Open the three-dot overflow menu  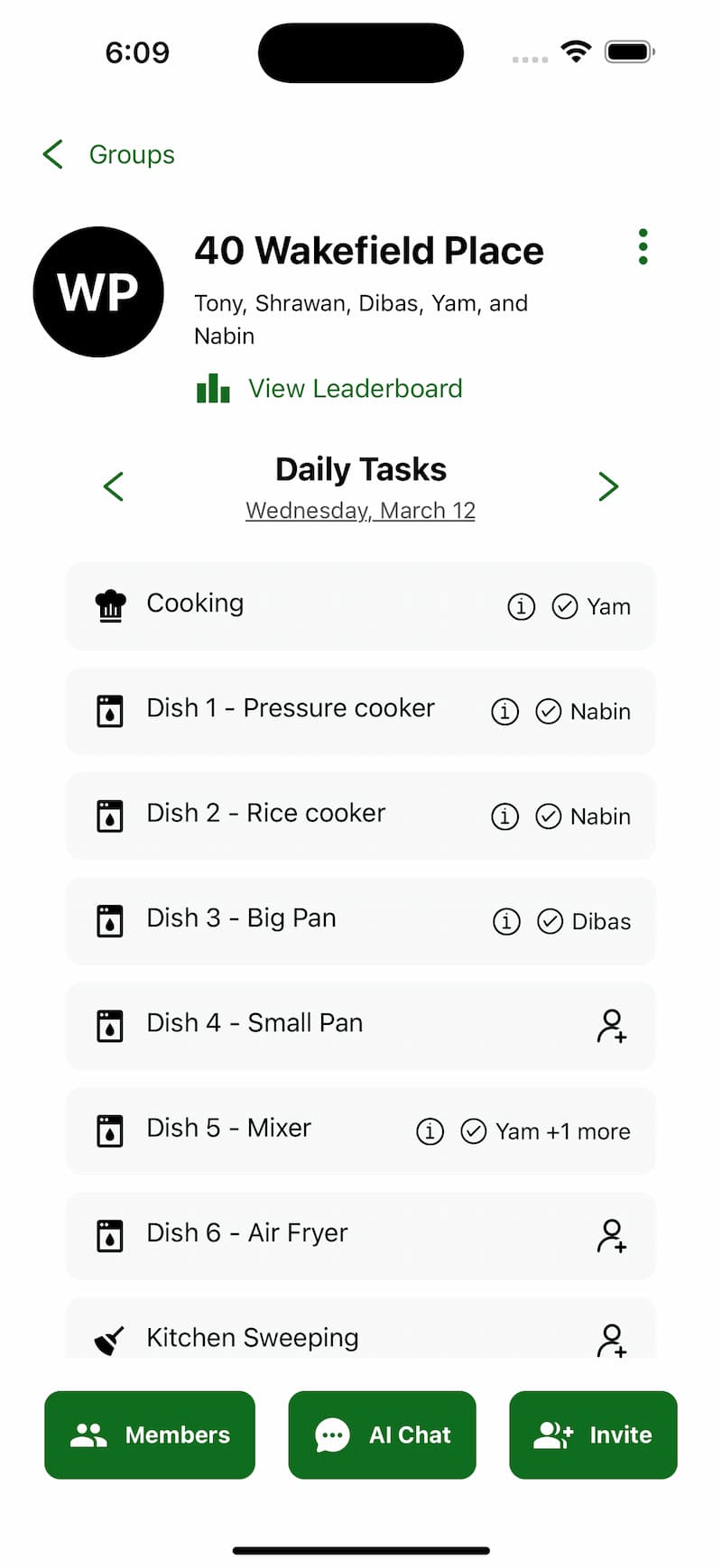tap(643, 245)
